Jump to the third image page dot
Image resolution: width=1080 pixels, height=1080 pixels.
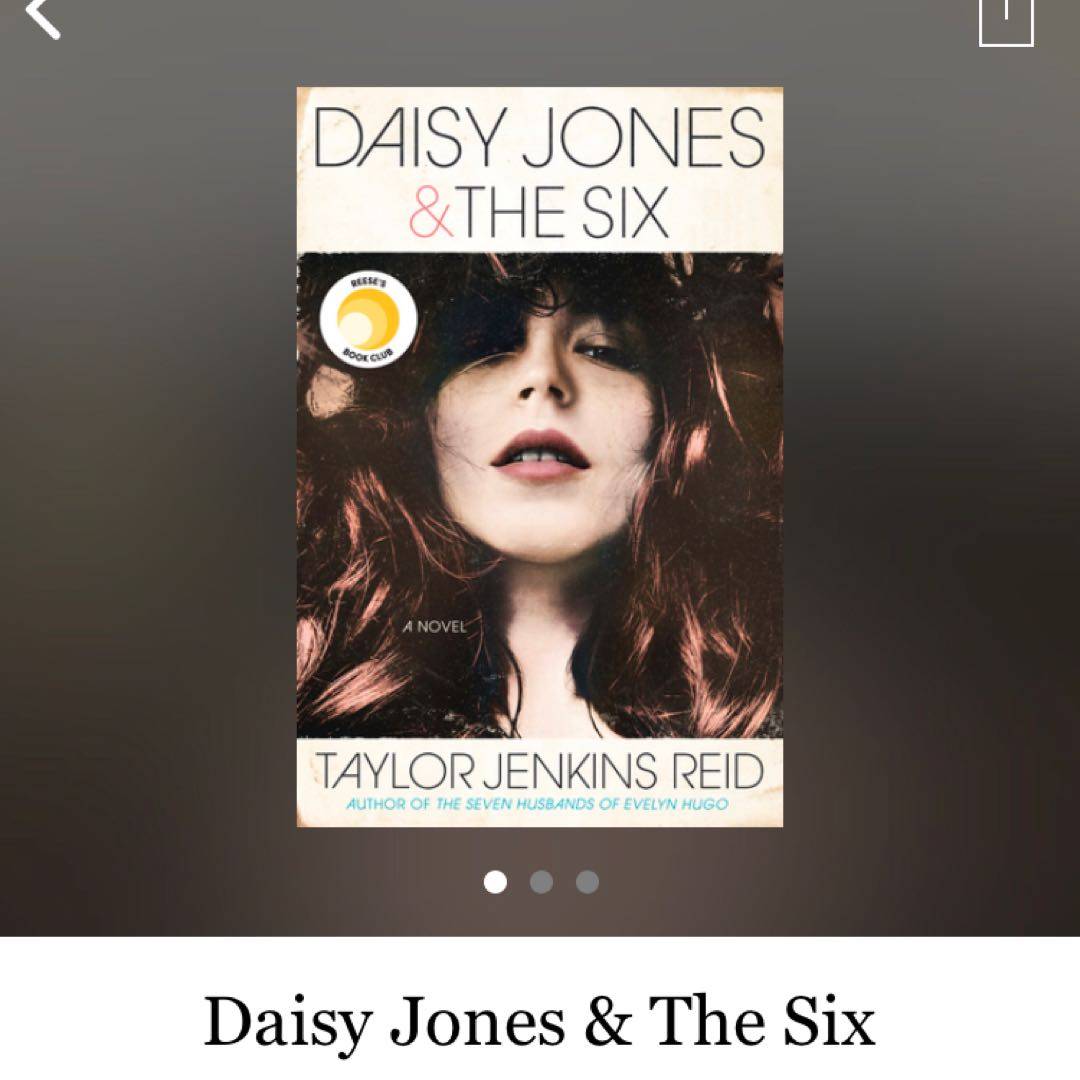tap(587, 882)
